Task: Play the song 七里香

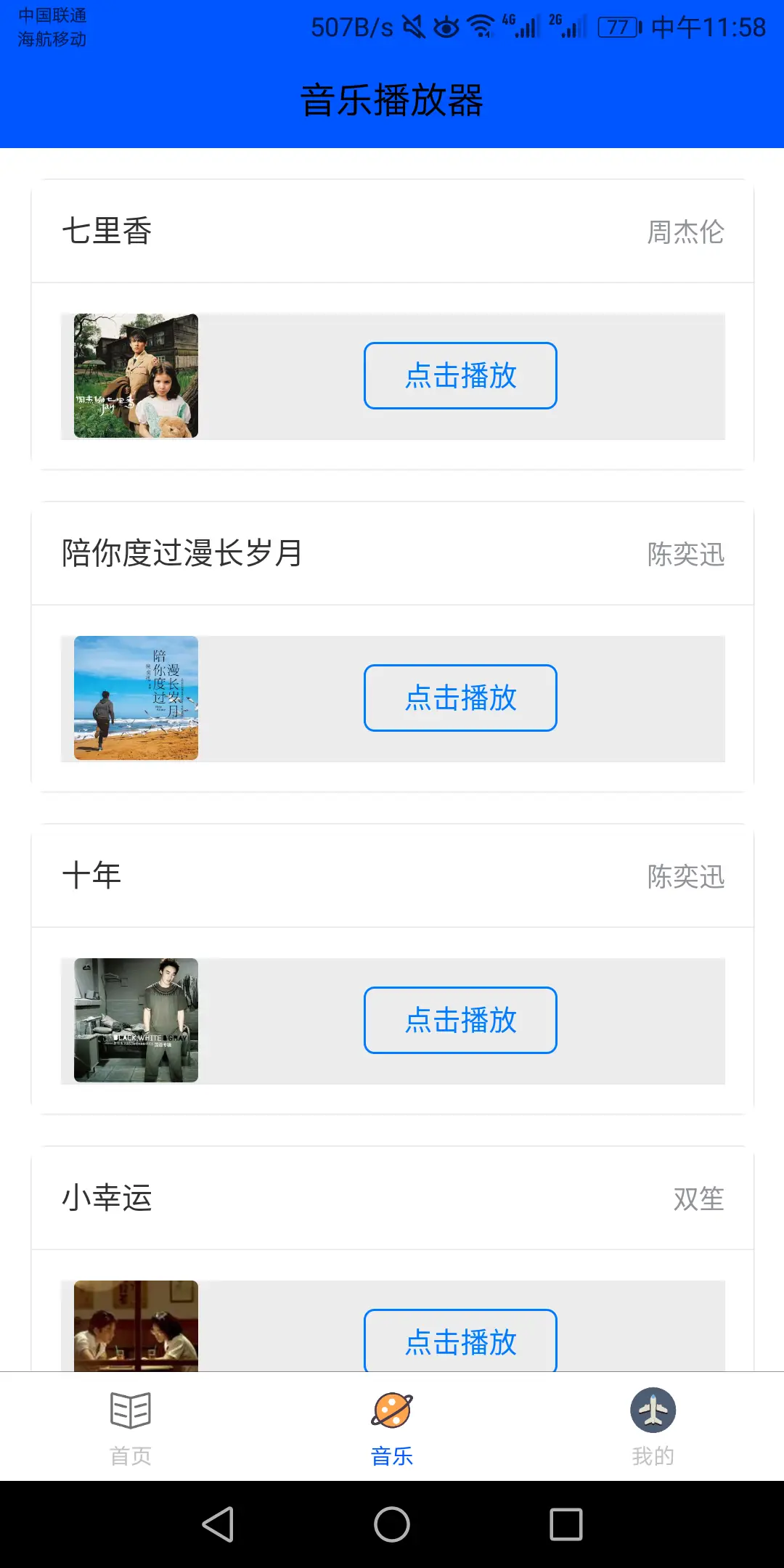Action: click(460, 375)
